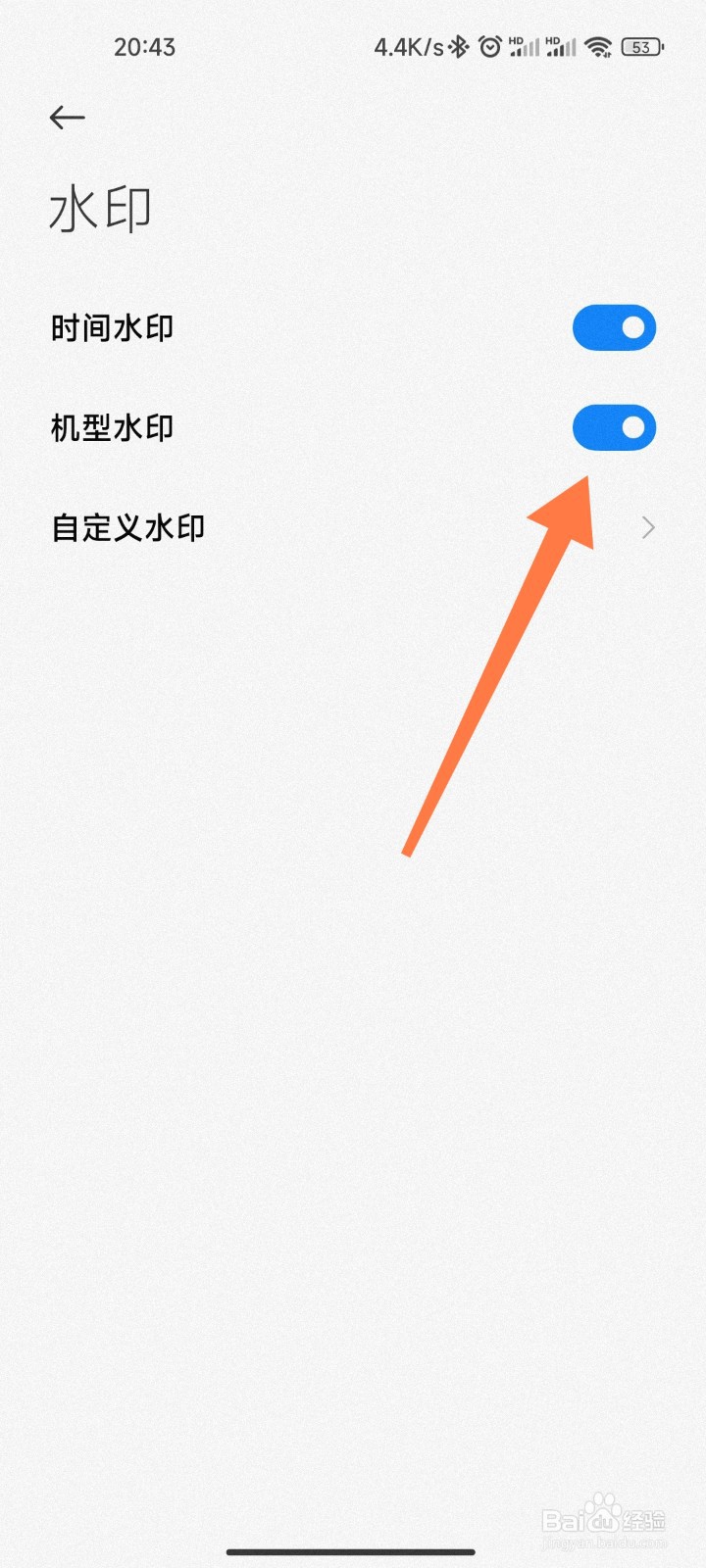
Task: Disable the 时间水印 time watermark toggle
Action: coord(614,327)
